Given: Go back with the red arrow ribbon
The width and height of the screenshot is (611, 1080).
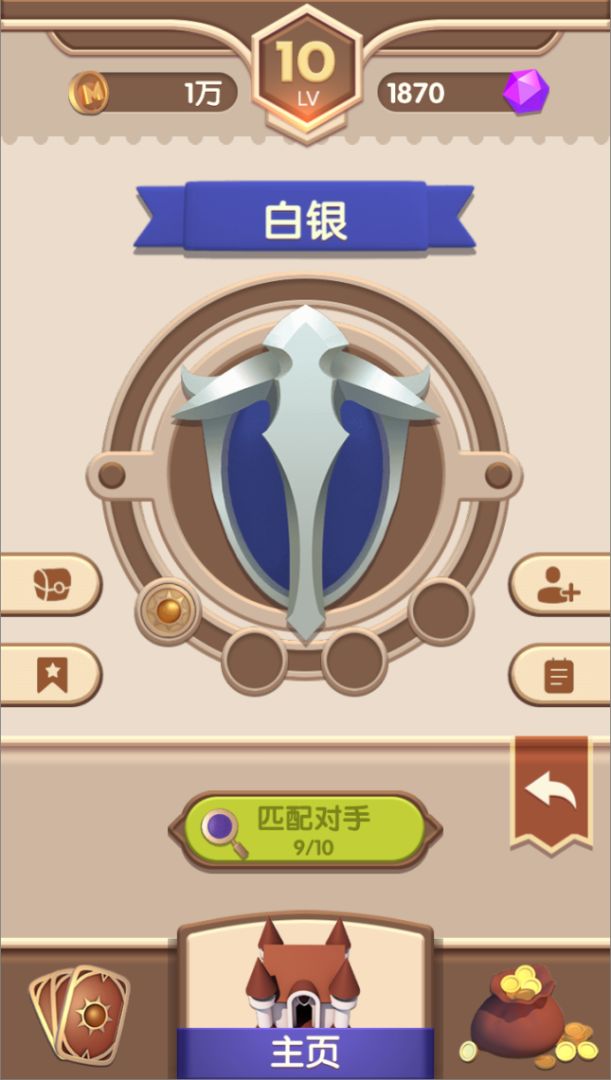Looking at the screenshot, I should (x=550, y=794).
